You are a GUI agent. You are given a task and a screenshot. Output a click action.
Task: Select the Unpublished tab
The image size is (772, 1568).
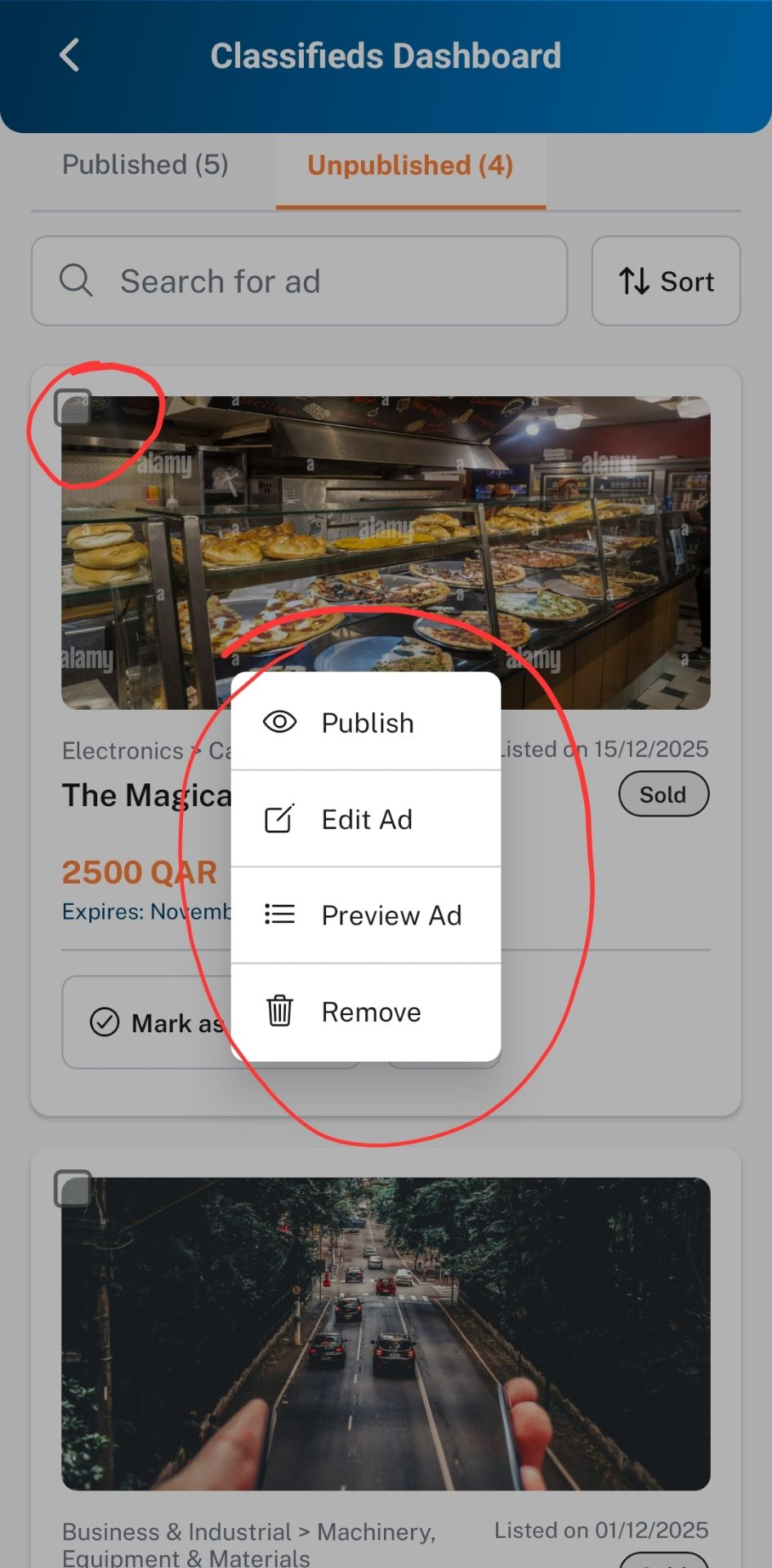[x=410, y=166]
